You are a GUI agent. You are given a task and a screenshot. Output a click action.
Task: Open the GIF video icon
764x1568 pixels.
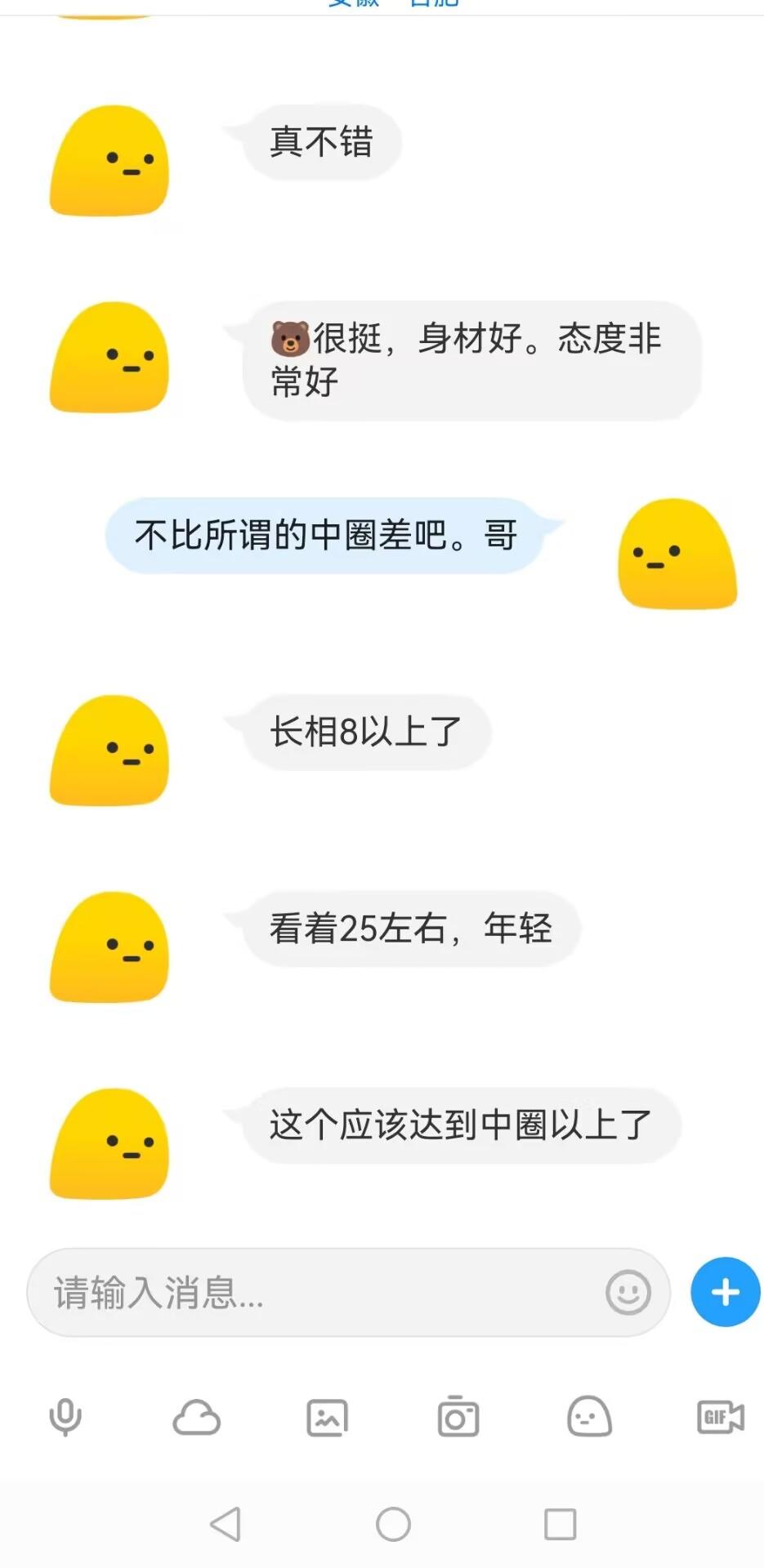(720, 1418)
